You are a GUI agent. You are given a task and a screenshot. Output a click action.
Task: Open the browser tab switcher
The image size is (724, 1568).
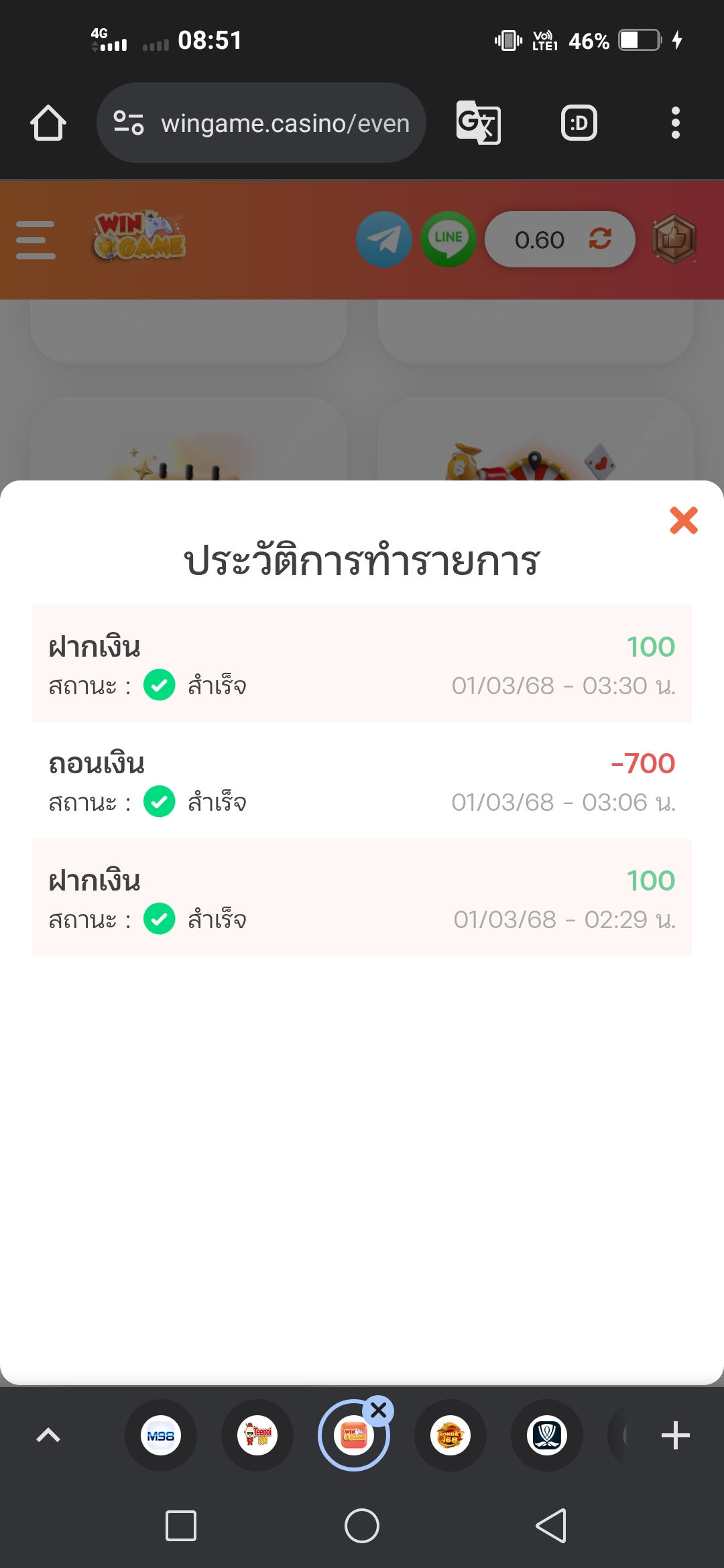point(579,123)
